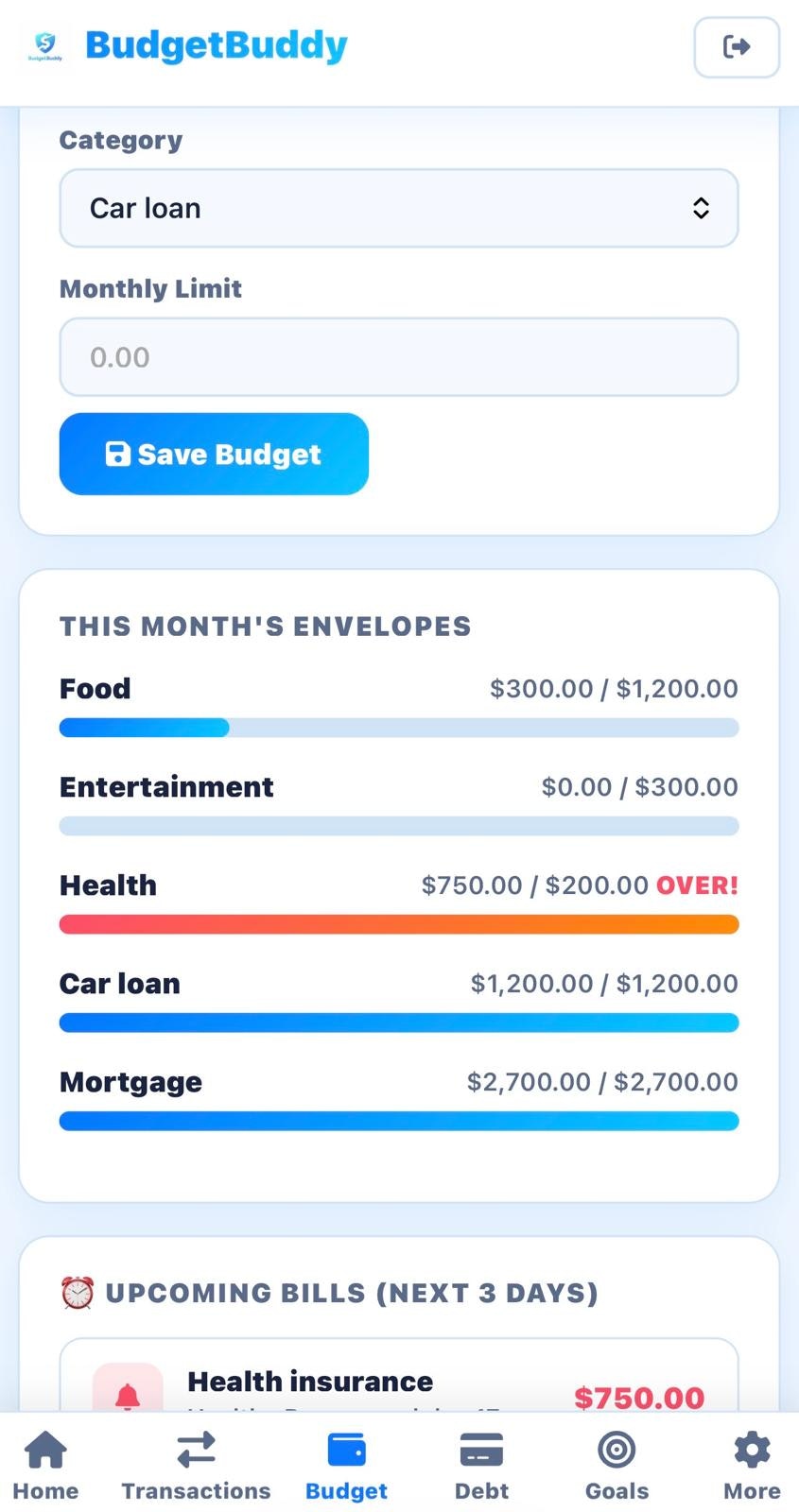Image resolution: width=799 pixels, height=1512 pixels.
Task: Click the save icon inside Save Budget button
Action: click(117, 454)
